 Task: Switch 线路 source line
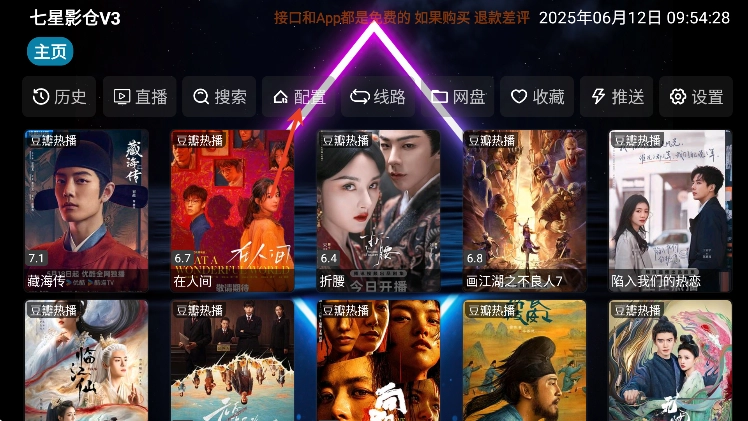point(377,97)
